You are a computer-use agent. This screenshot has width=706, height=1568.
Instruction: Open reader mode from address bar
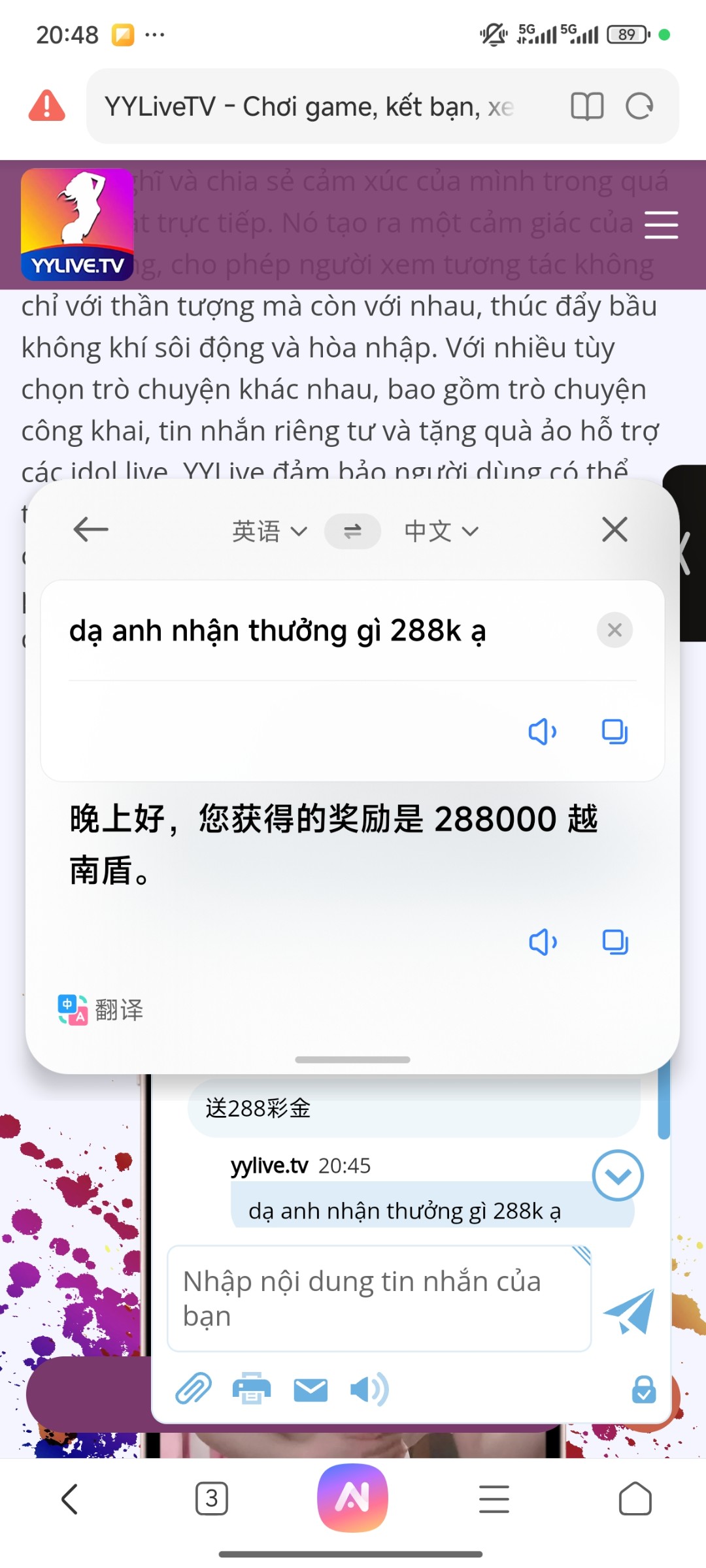[x=587, y=106]
